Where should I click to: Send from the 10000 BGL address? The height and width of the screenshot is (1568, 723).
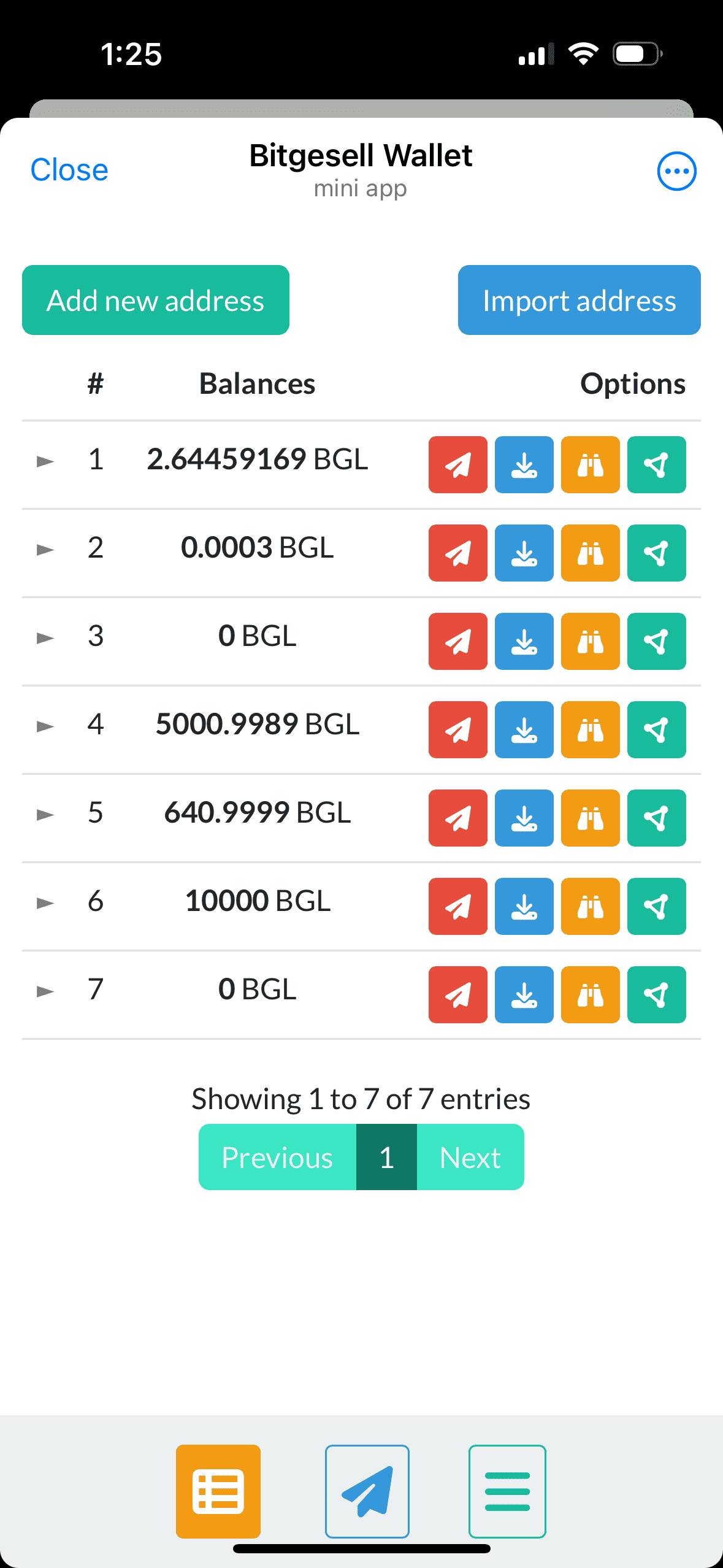[x=457, y=907]
